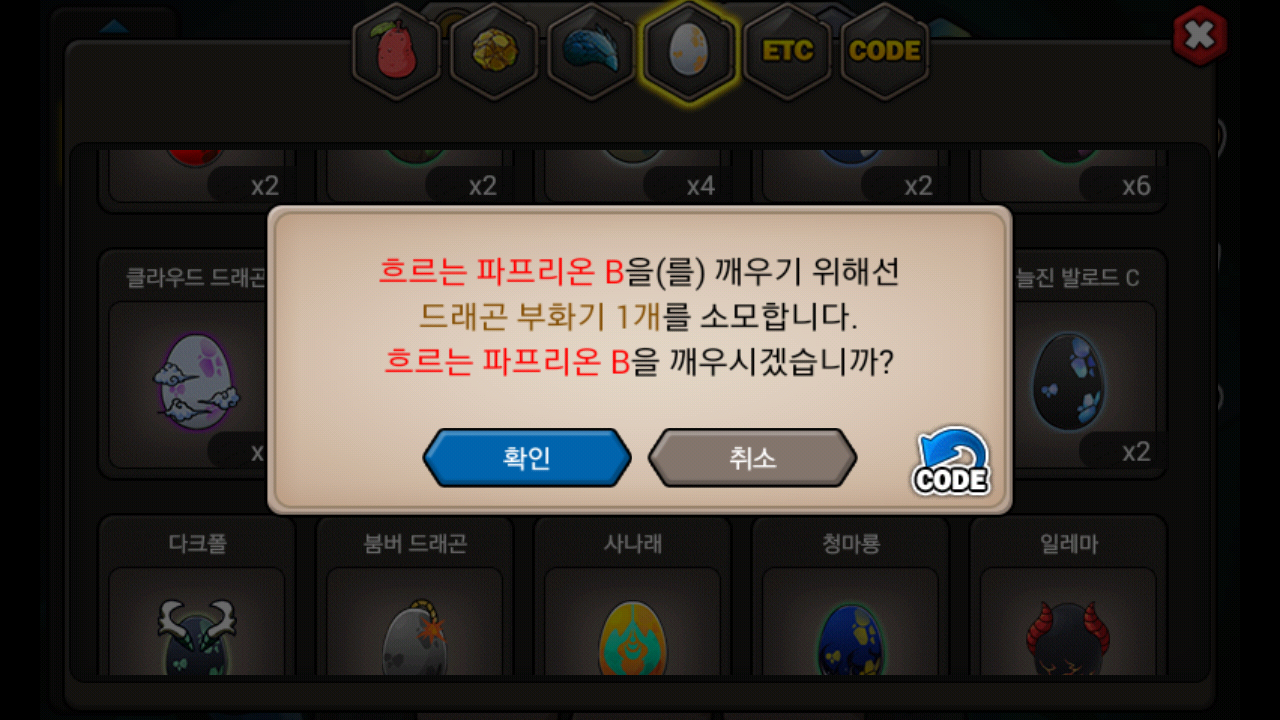Screen dimensions: 1280x720
Task: Switch to the fruit food tab
Action: click(397, 51)
